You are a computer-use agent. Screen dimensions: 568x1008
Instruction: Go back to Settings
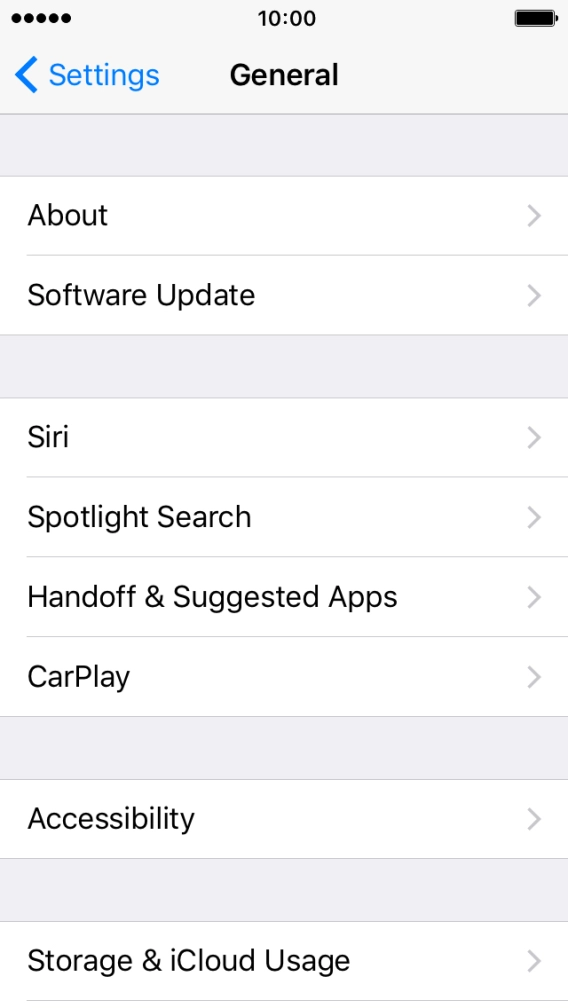87,75
